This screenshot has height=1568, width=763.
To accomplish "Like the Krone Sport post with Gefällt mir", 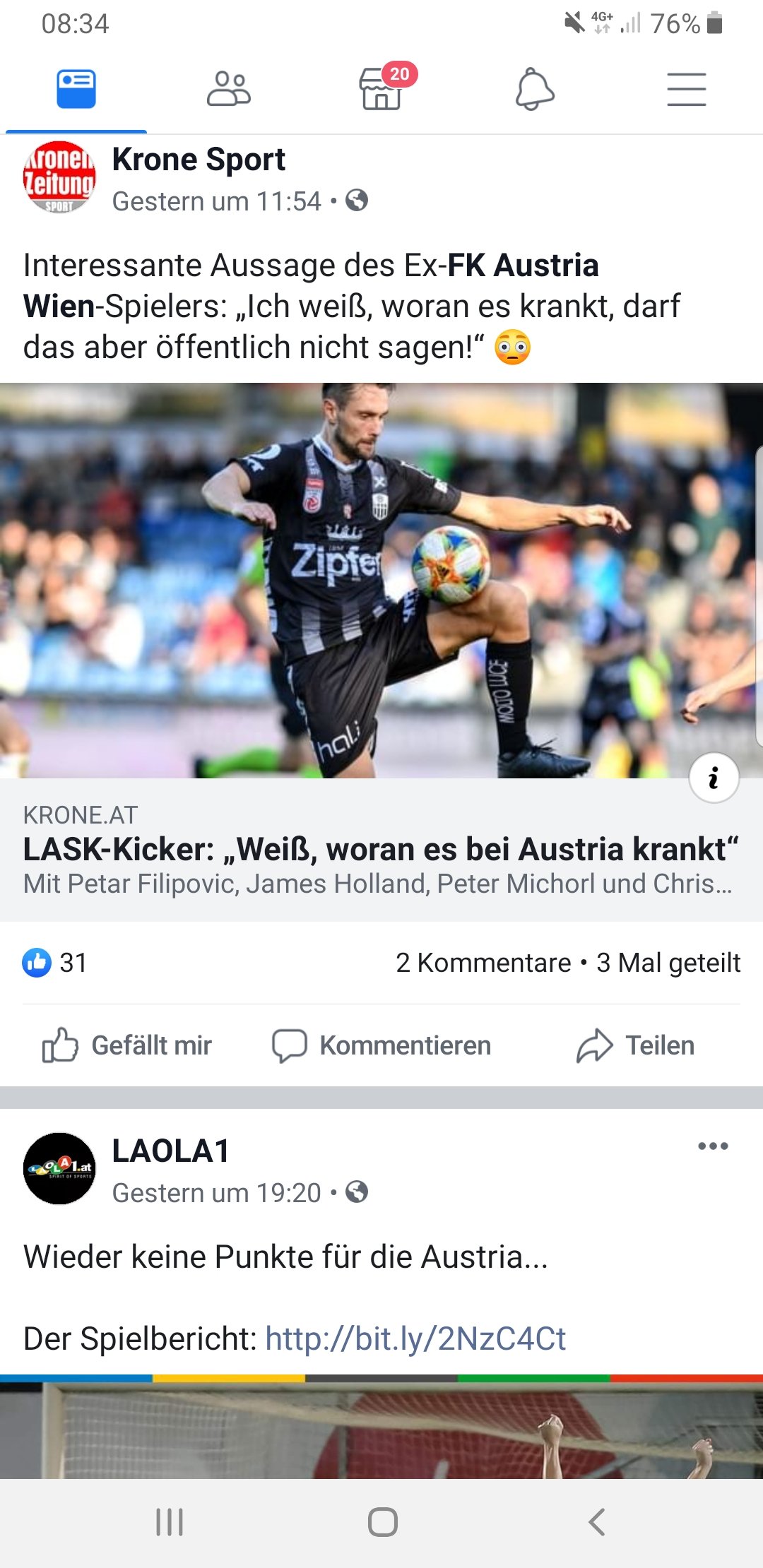I will [x=127, y=1045].
